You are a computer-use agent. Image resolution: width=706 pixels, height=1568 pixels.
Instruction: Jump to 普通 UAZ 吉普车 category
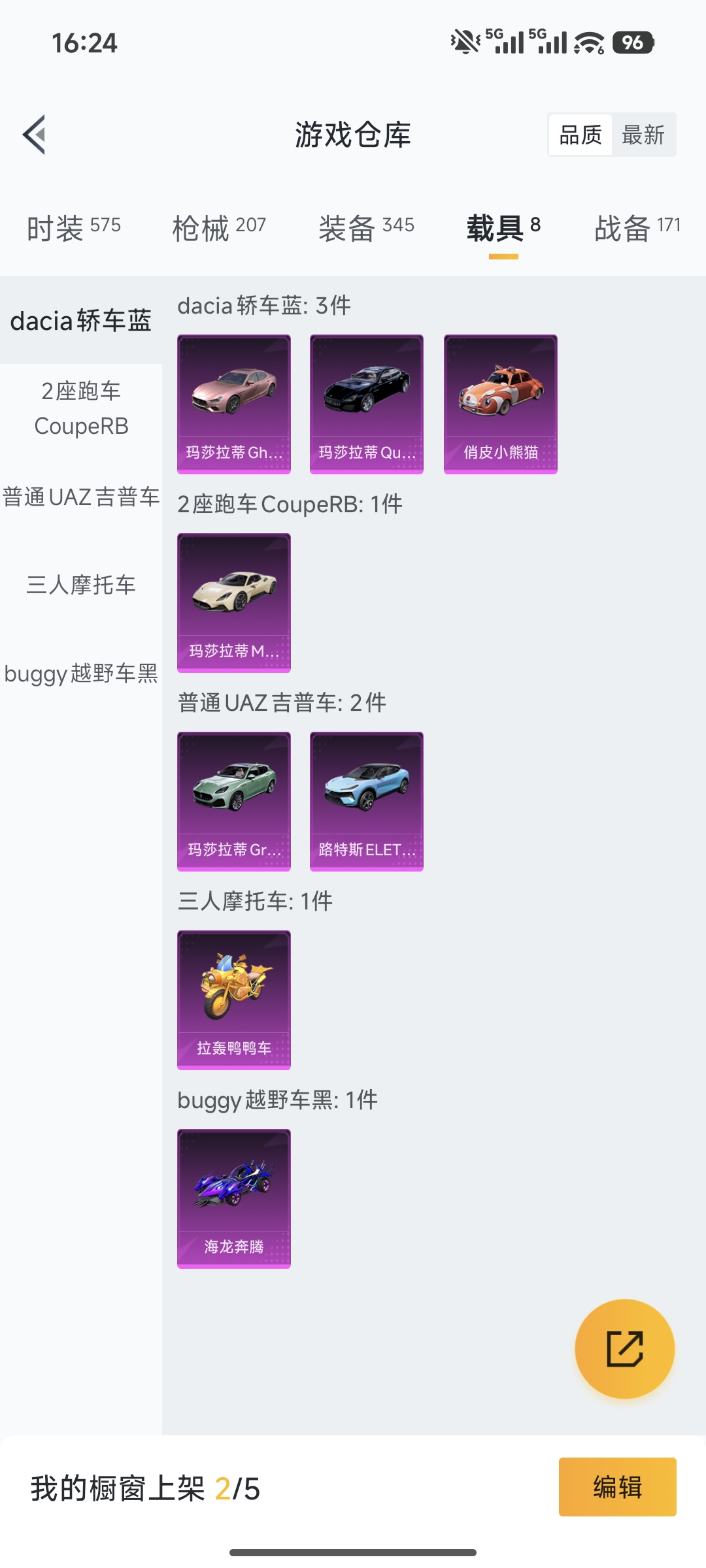[x=80, y=498]
